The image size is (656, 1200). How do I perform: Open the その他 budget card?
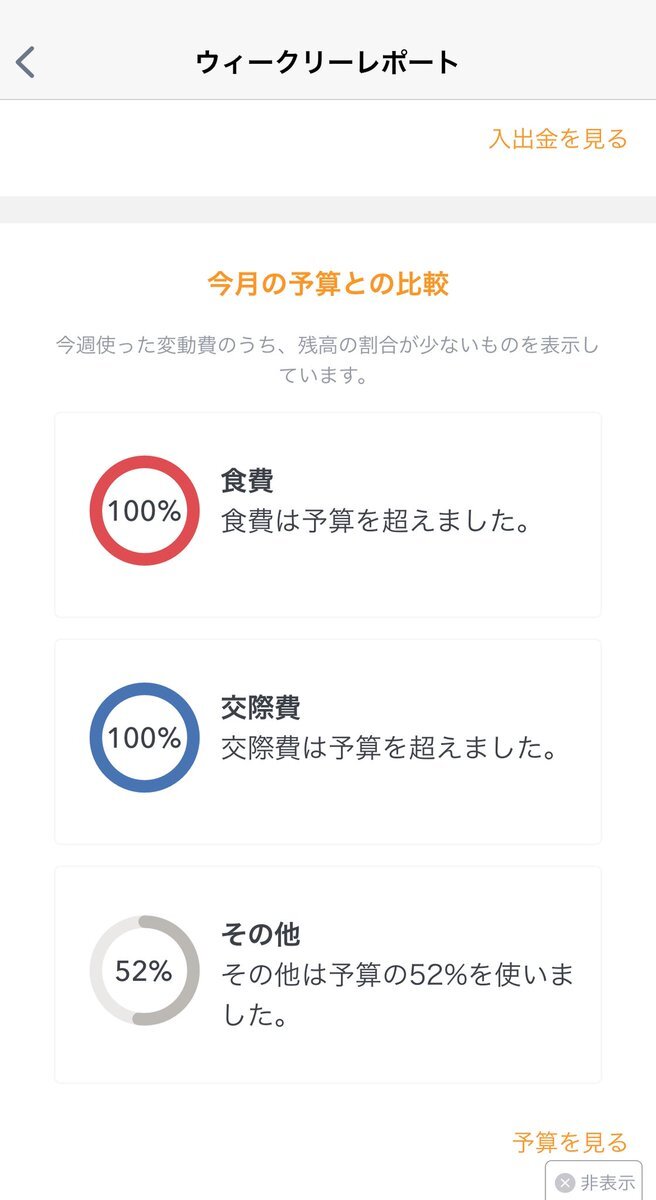(328, 974)
